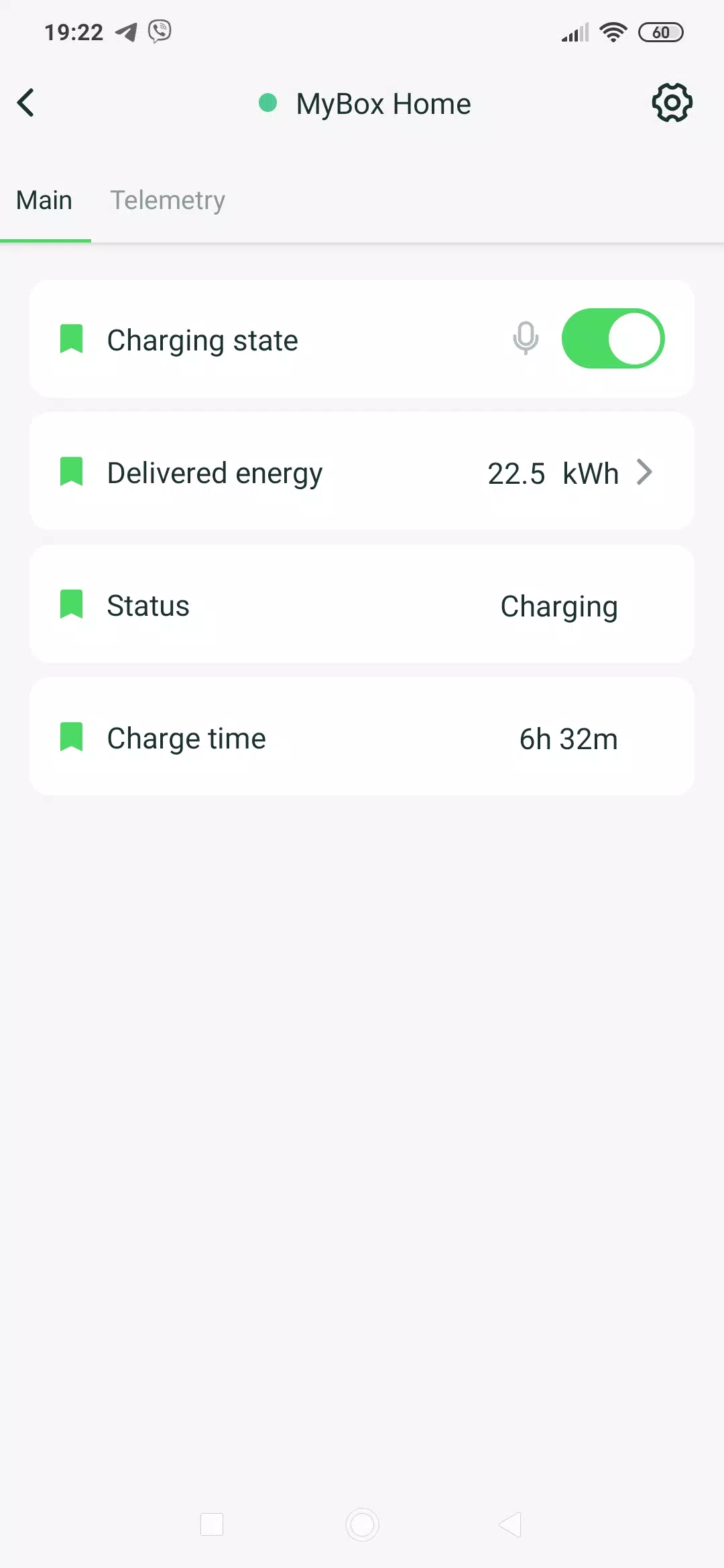
Task: Open recent apps with the square button
Action: pyautogui.click(x=212, y=1525)
